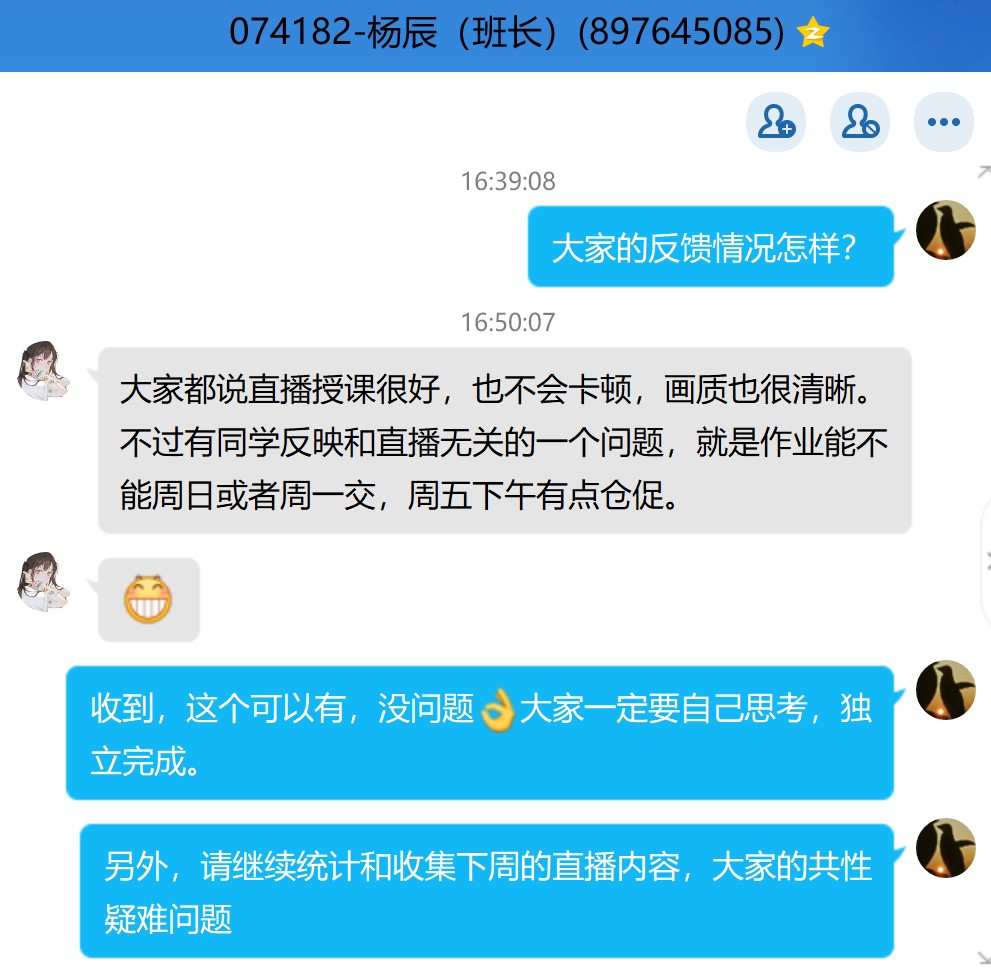Tap the avatar beside 大家的反馈情况怎样?

(x=945, y=230)
